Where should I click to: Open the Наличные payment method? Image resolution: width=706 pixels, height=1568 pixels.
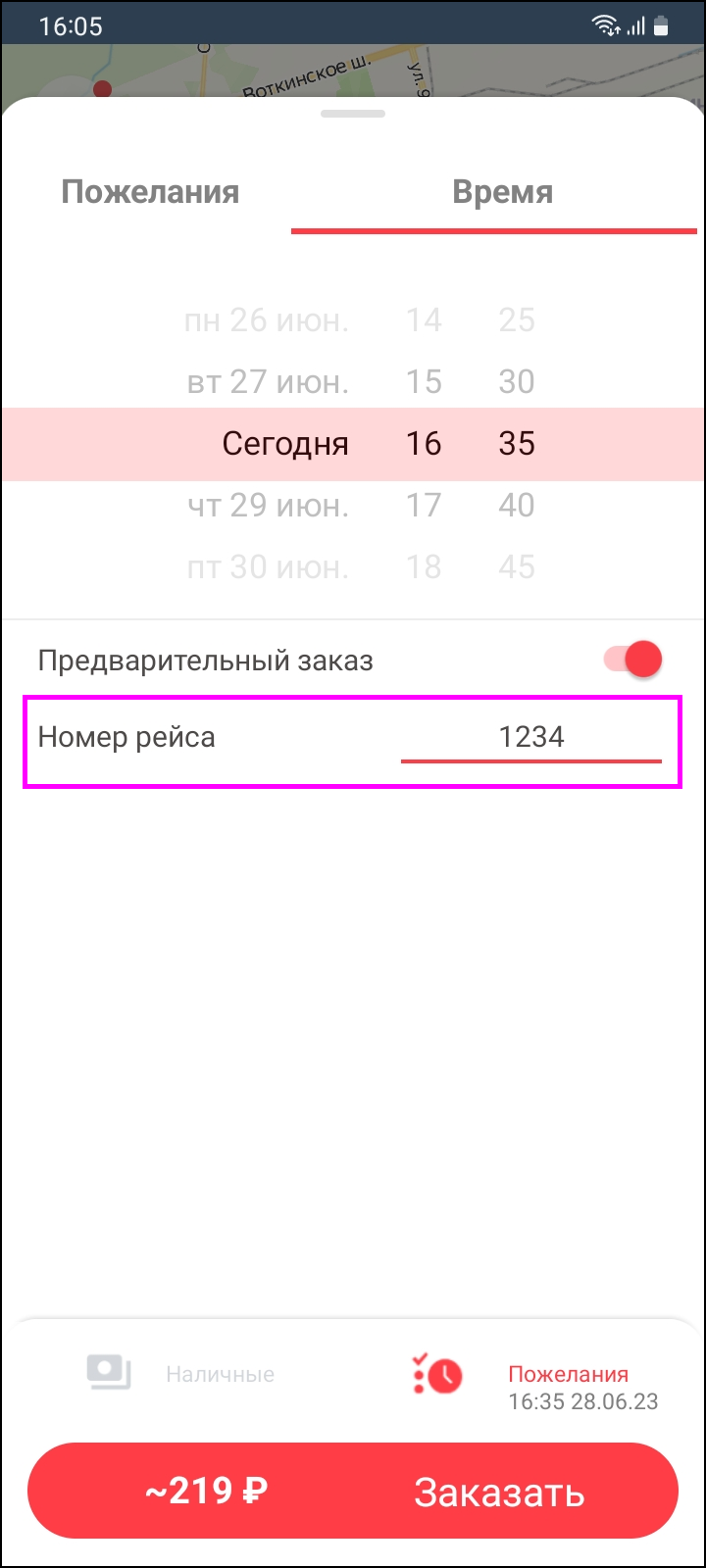181,1374
